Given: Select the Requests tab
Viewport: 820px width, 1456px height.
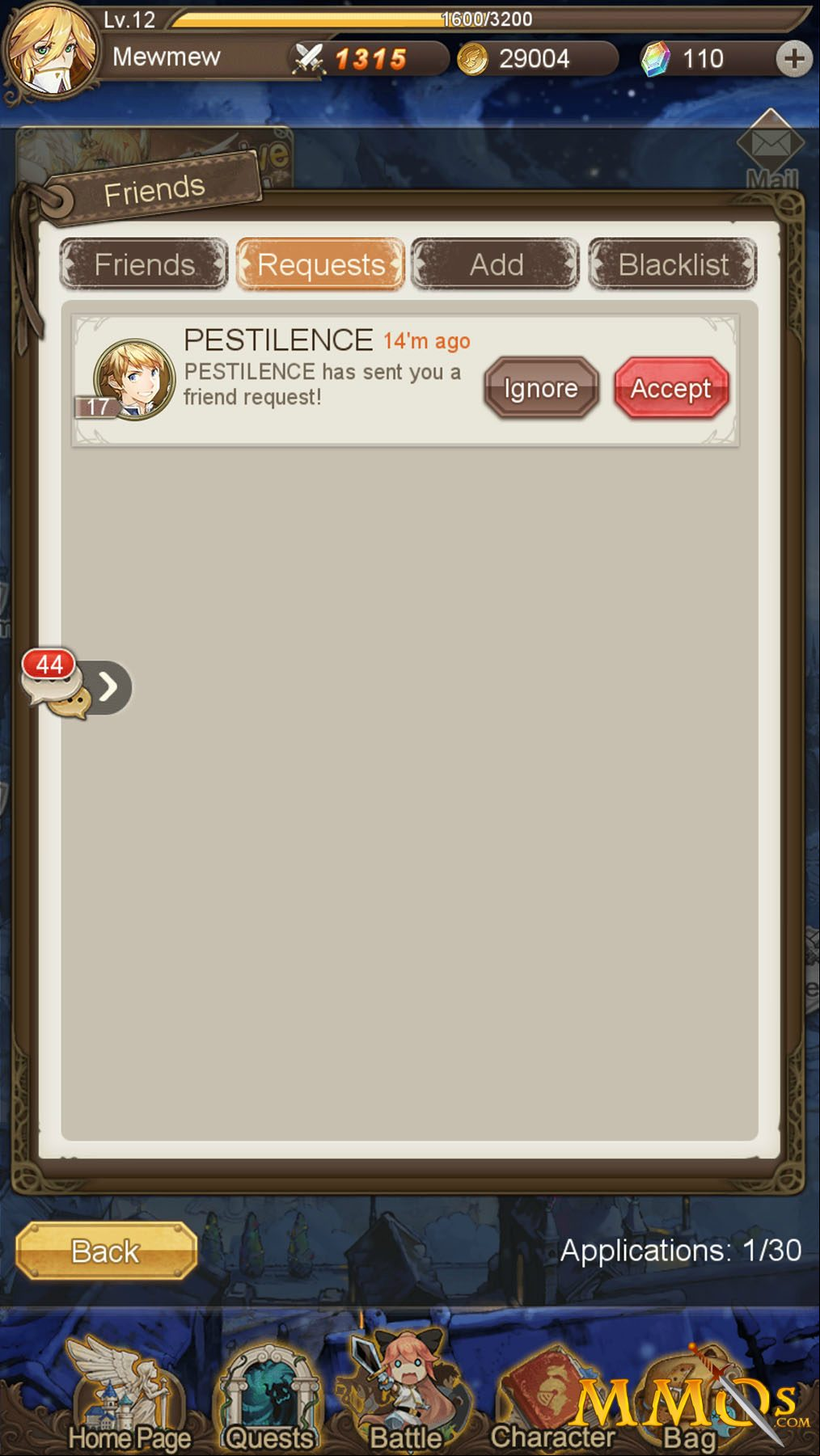Looking at the screenshot, I should point(321,264).
